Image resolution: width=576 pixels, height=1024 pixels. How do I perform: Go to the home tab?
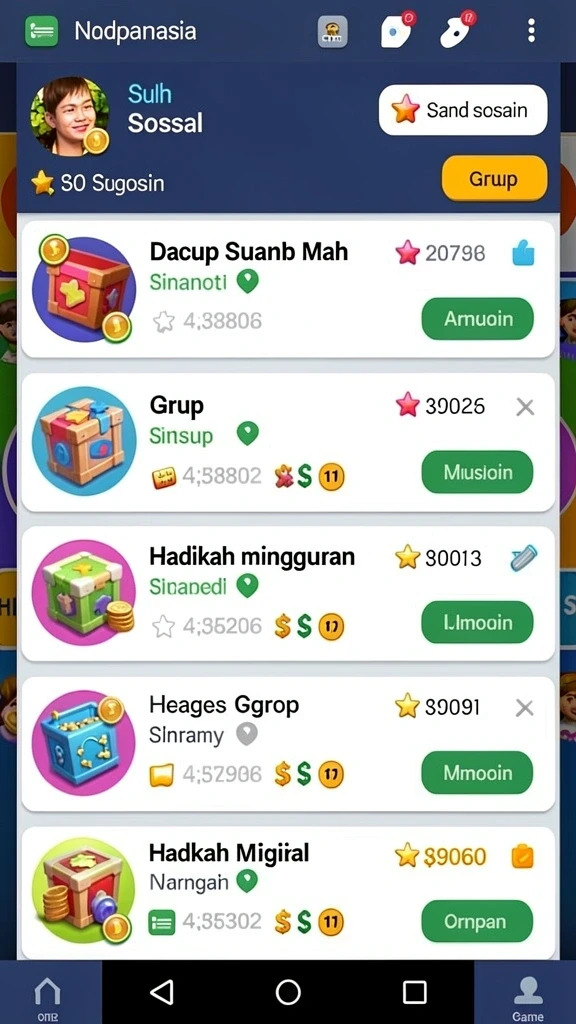(x=47, y=998)
